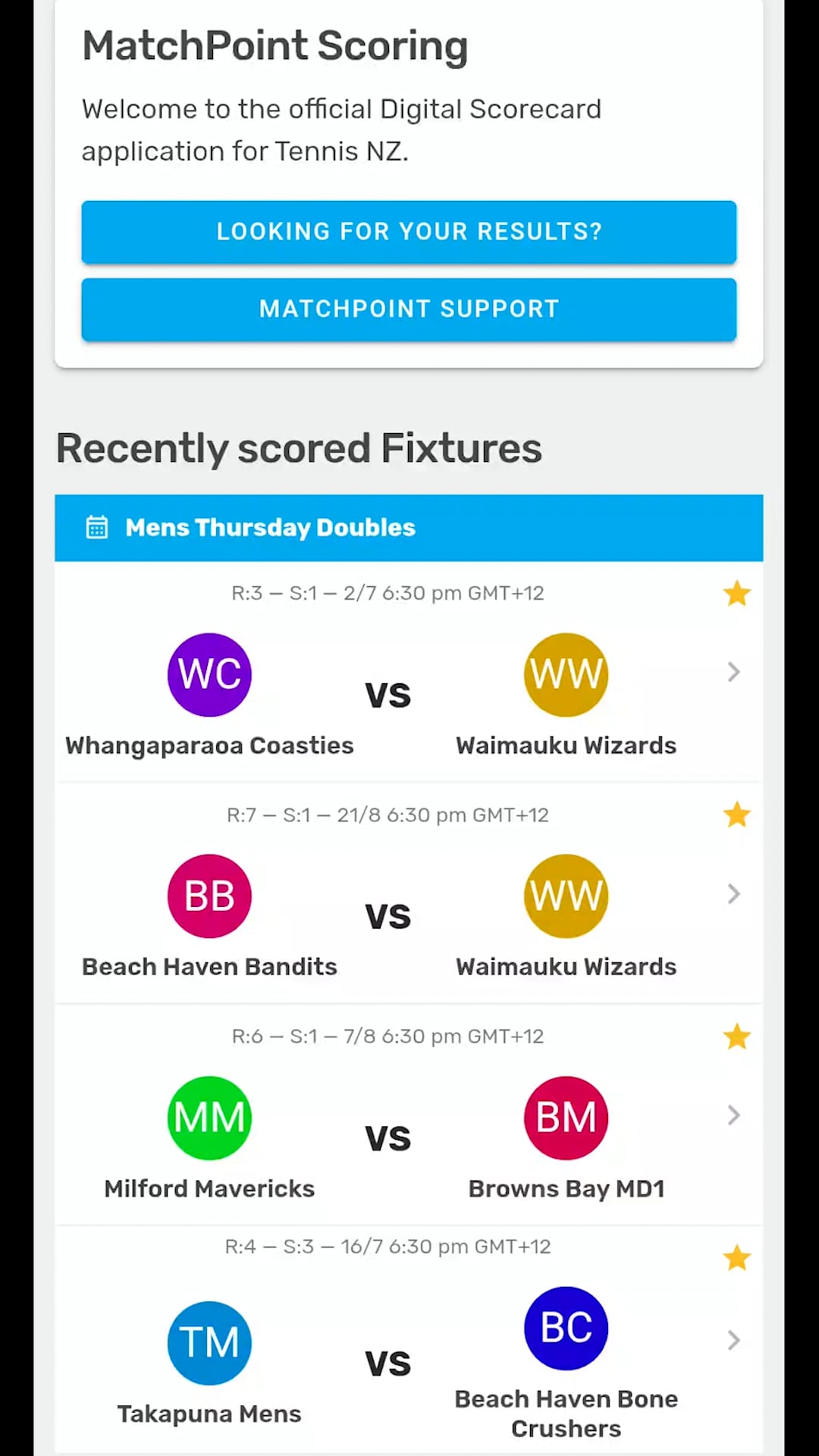
Task: Toggle the favourite star on the R:3 fixture
Action: point(736,593)
